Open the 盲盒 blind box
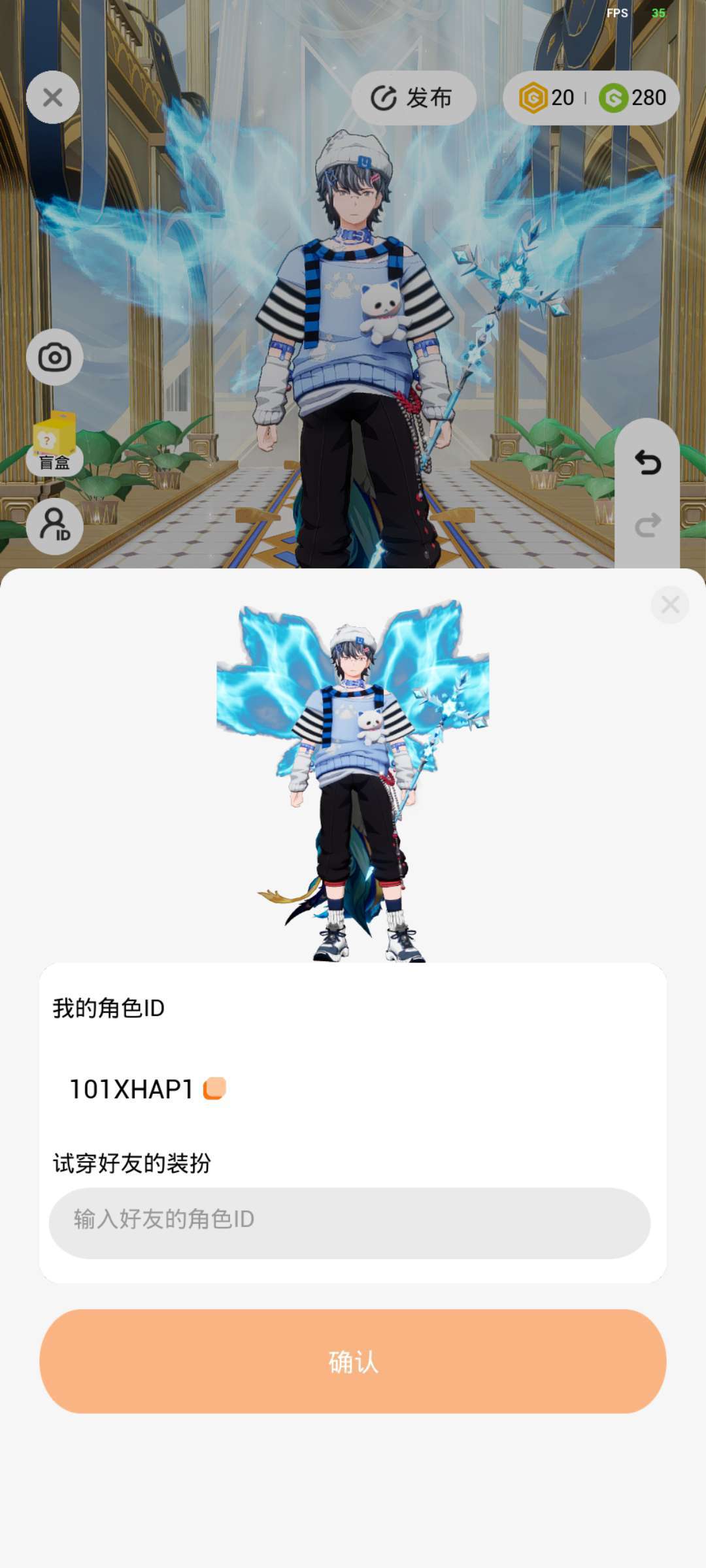The width and height of the screenshot is (706, 1568). point(55,444)
